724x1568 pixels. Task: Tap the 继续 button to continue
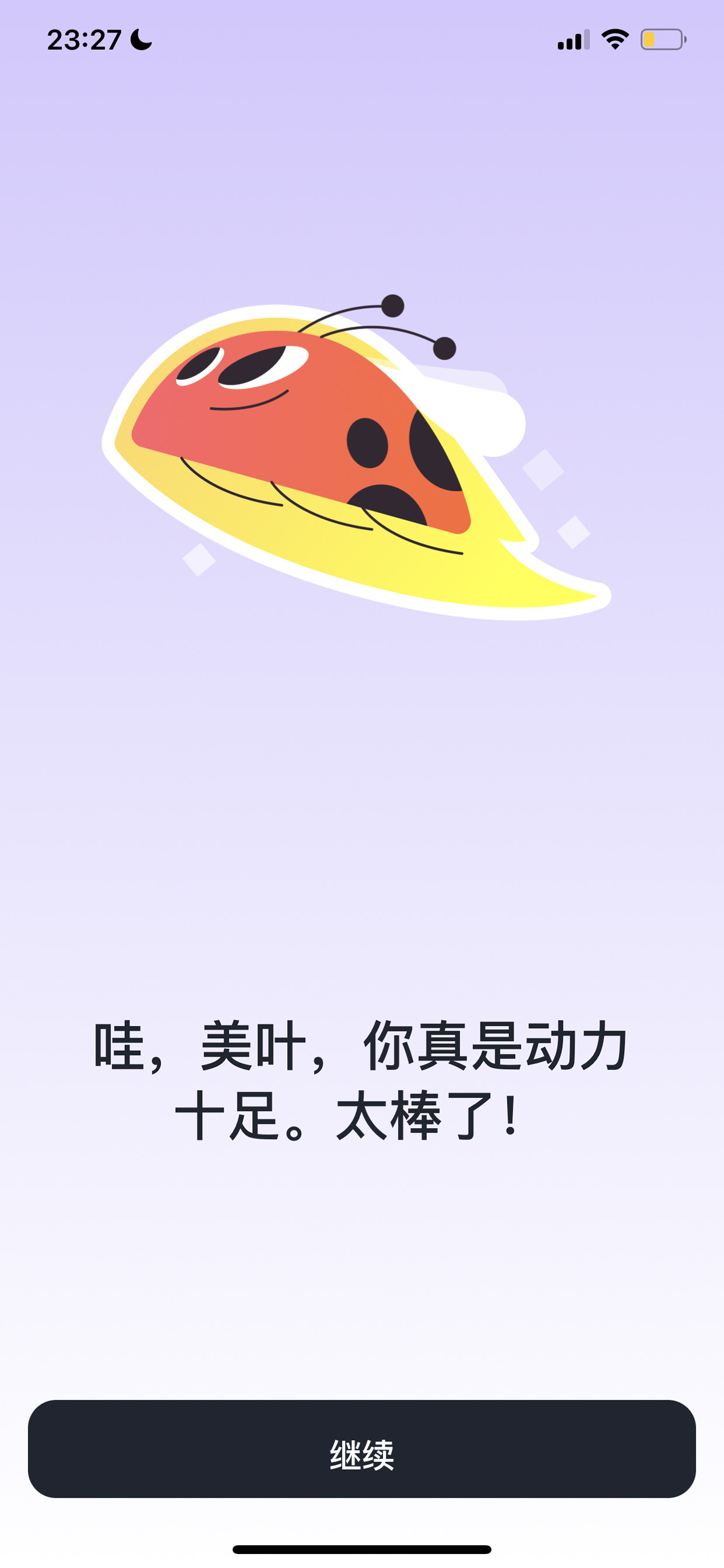coord(362,1449)
